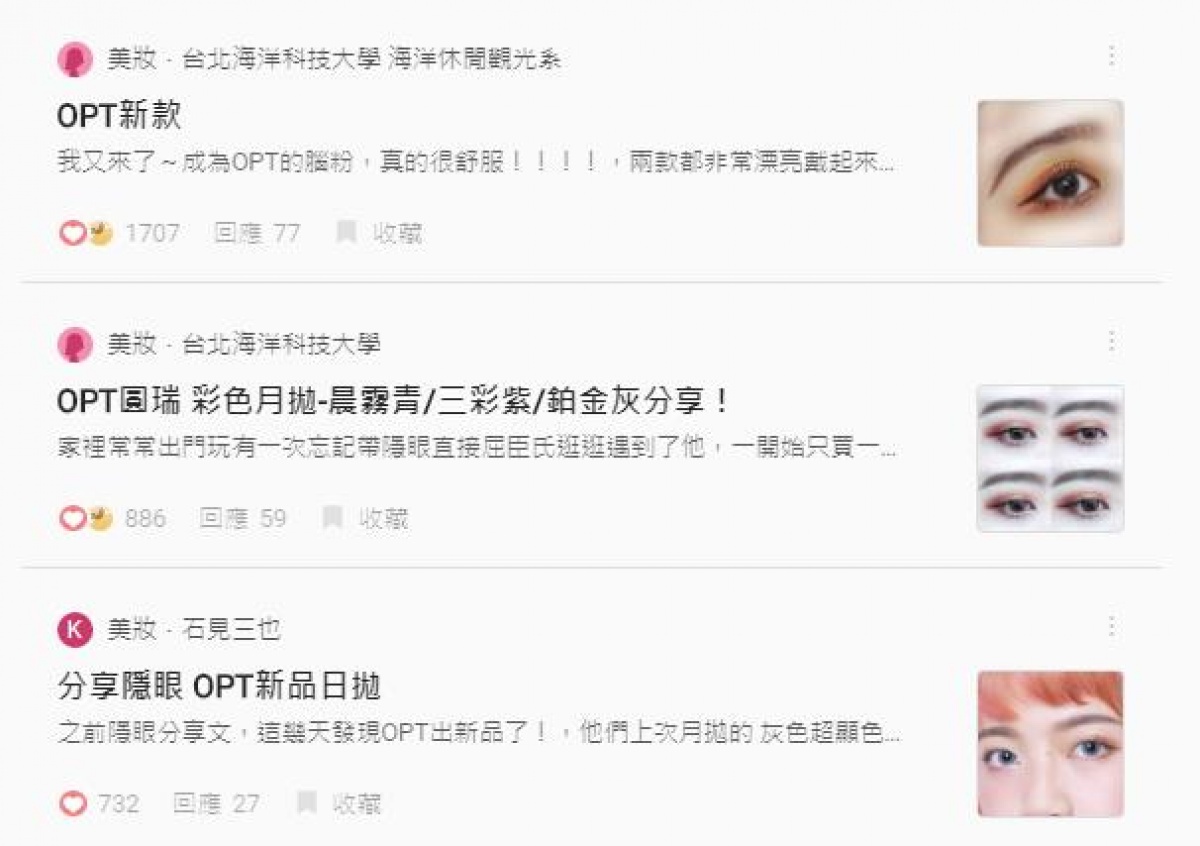Open overflow menu of the OPT新款 post

click(1111, 56)
